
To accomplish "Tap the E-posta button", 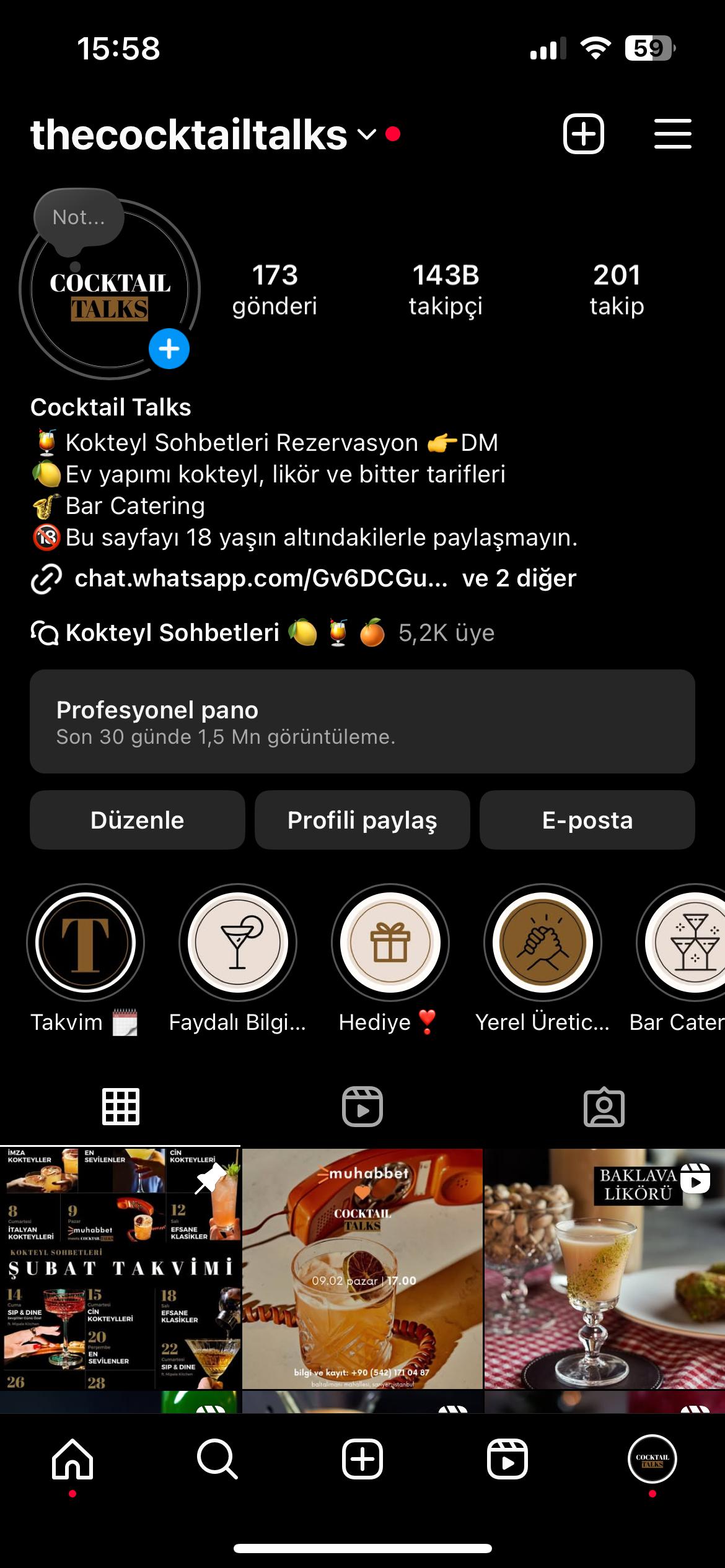I will 587,820.
